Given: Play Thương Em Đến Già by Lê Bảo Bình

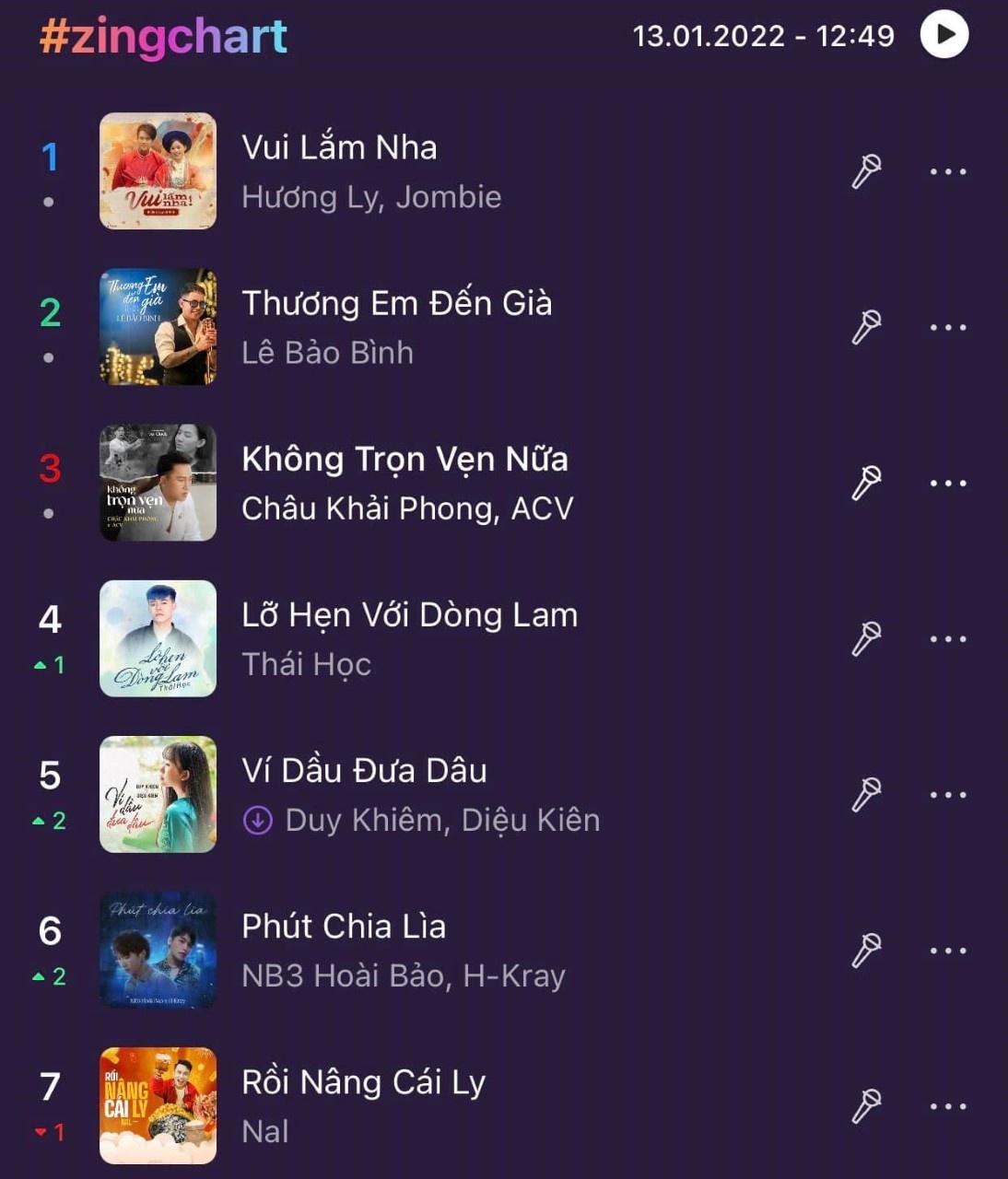Looking at the screenshot, I should click(396, 304).
